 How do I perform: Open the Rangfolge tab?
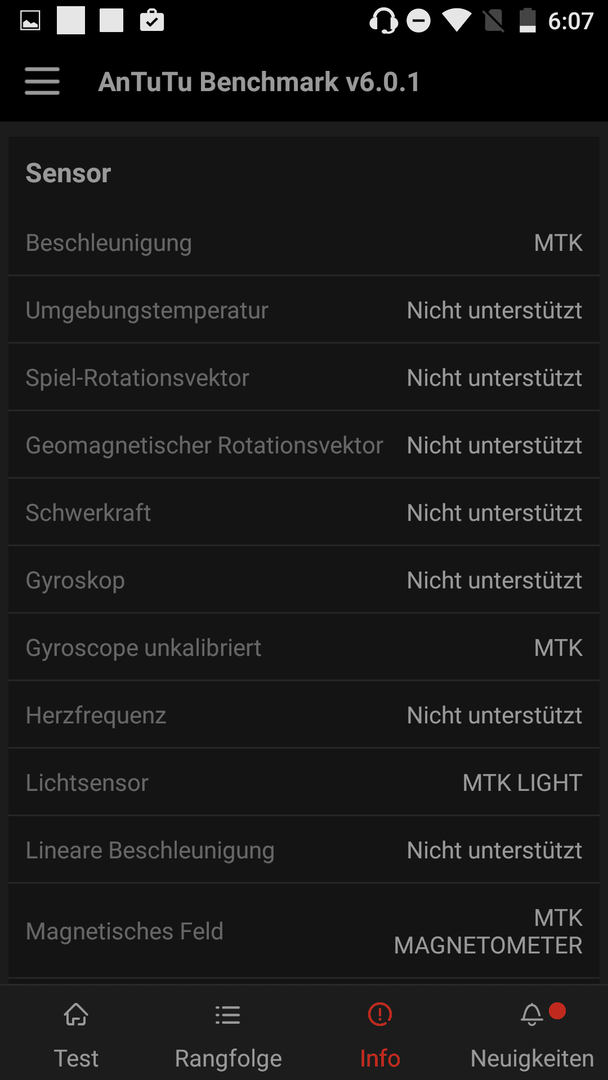(x=228, y=1034)
